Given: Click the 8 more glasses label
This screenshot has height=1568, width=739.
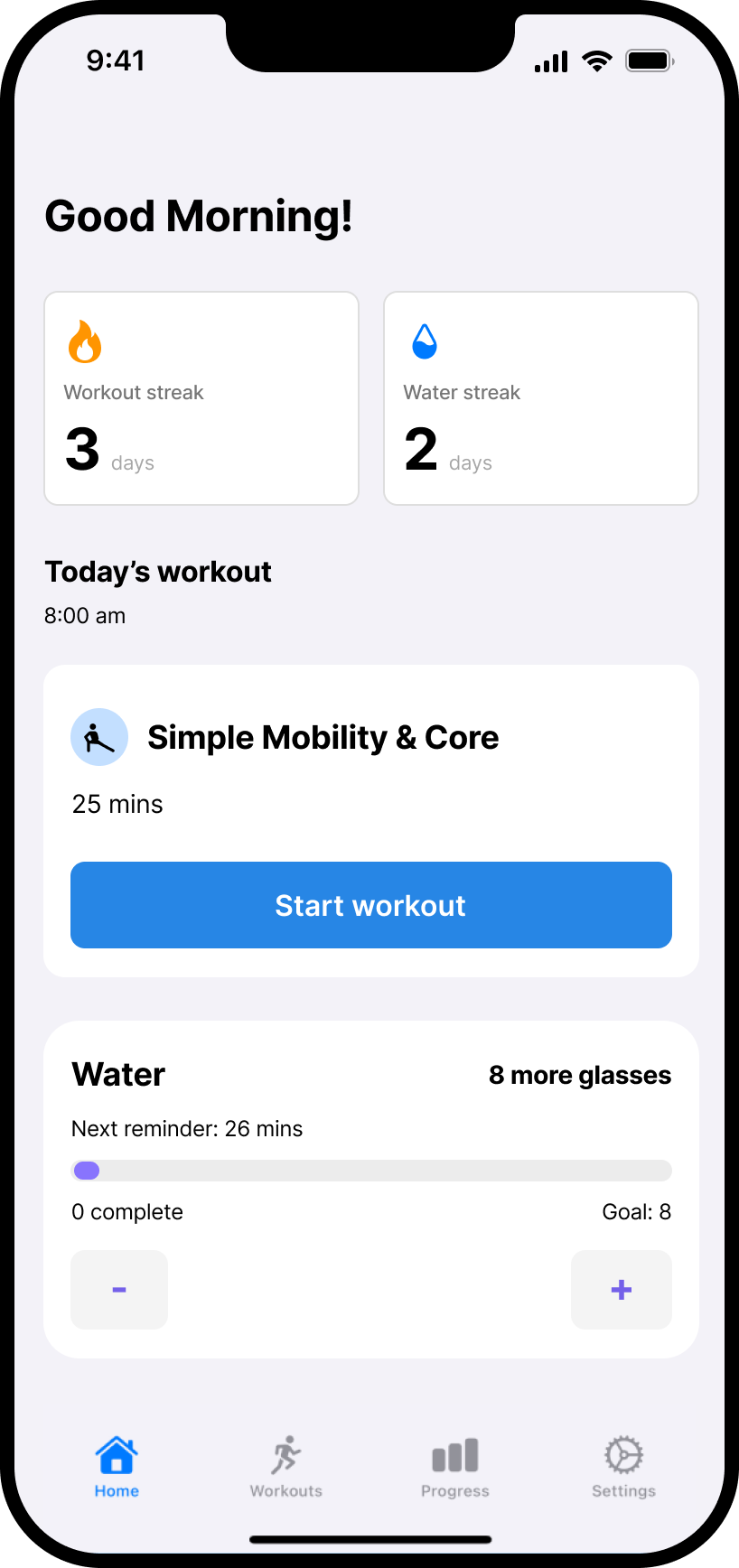Looking at the screenshot, I should tap(580, 1075).
